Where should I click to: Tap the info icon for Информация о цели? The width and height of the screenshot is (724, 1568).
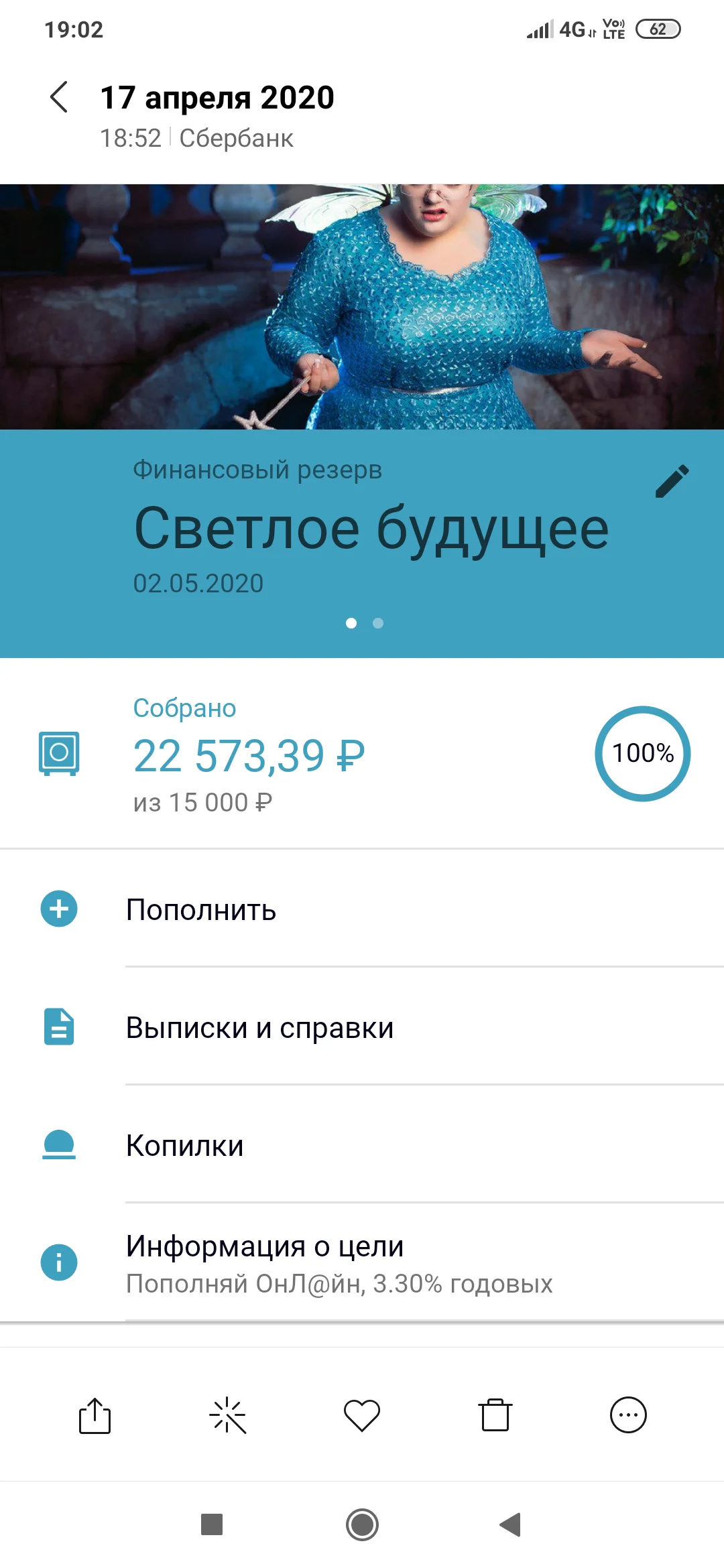point(60,1262)
